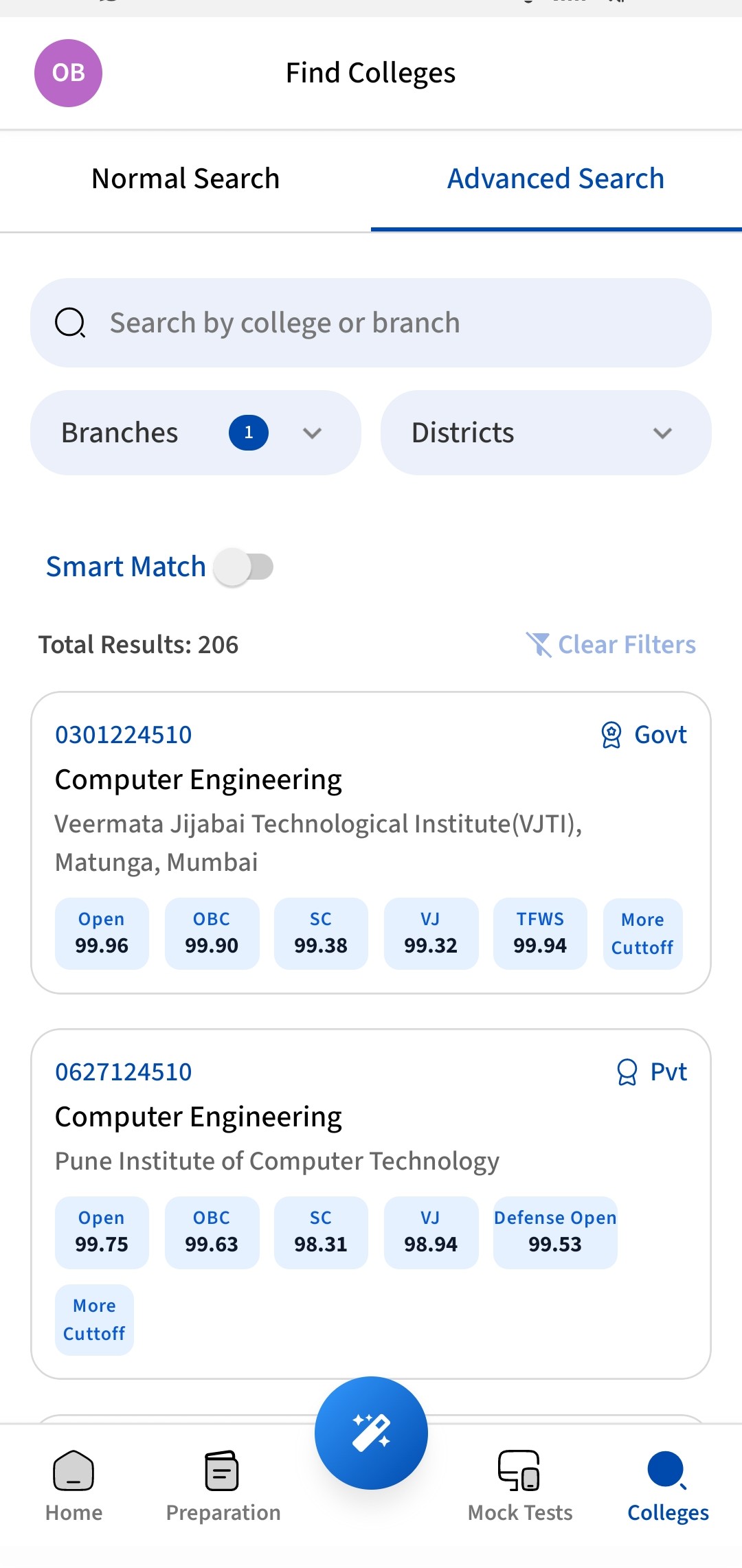This screenshot has width=742, height=1568.
Task: Tap the clear filters funnel icon
Action: [x=539, y=644]
